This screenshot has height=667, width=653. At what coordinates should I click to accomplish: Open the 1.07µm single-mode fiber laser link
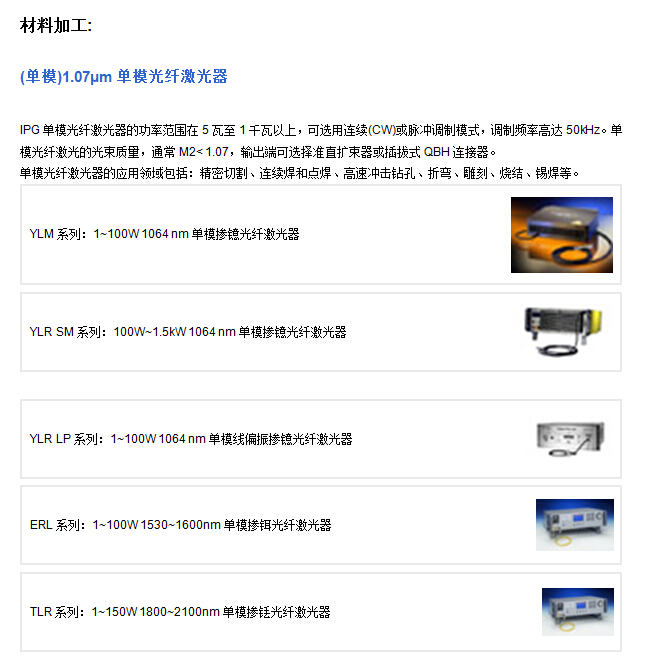[123, 76]
